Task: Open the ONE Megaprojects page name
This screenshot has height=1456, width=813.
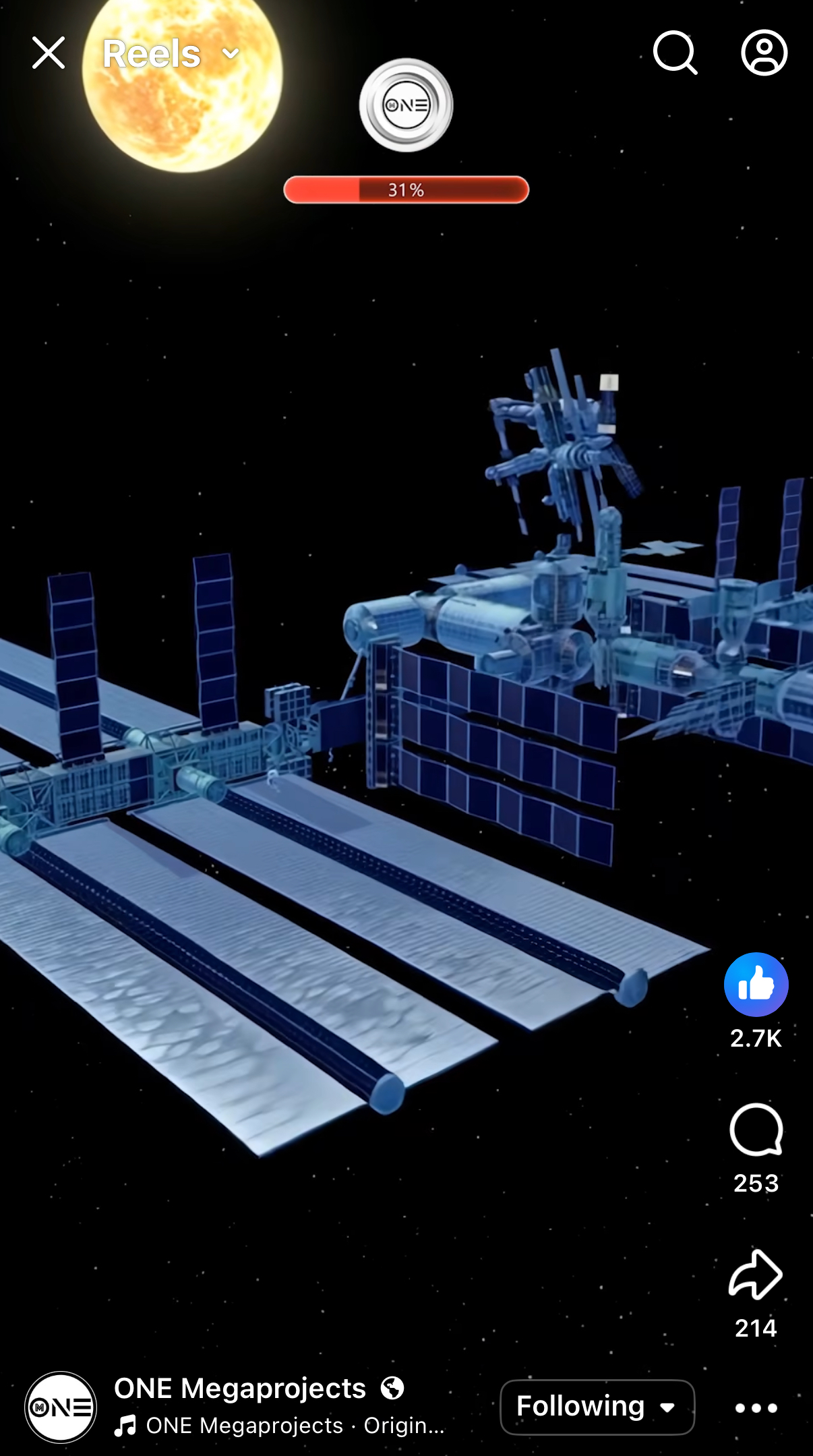Action: click(240, 1389)
